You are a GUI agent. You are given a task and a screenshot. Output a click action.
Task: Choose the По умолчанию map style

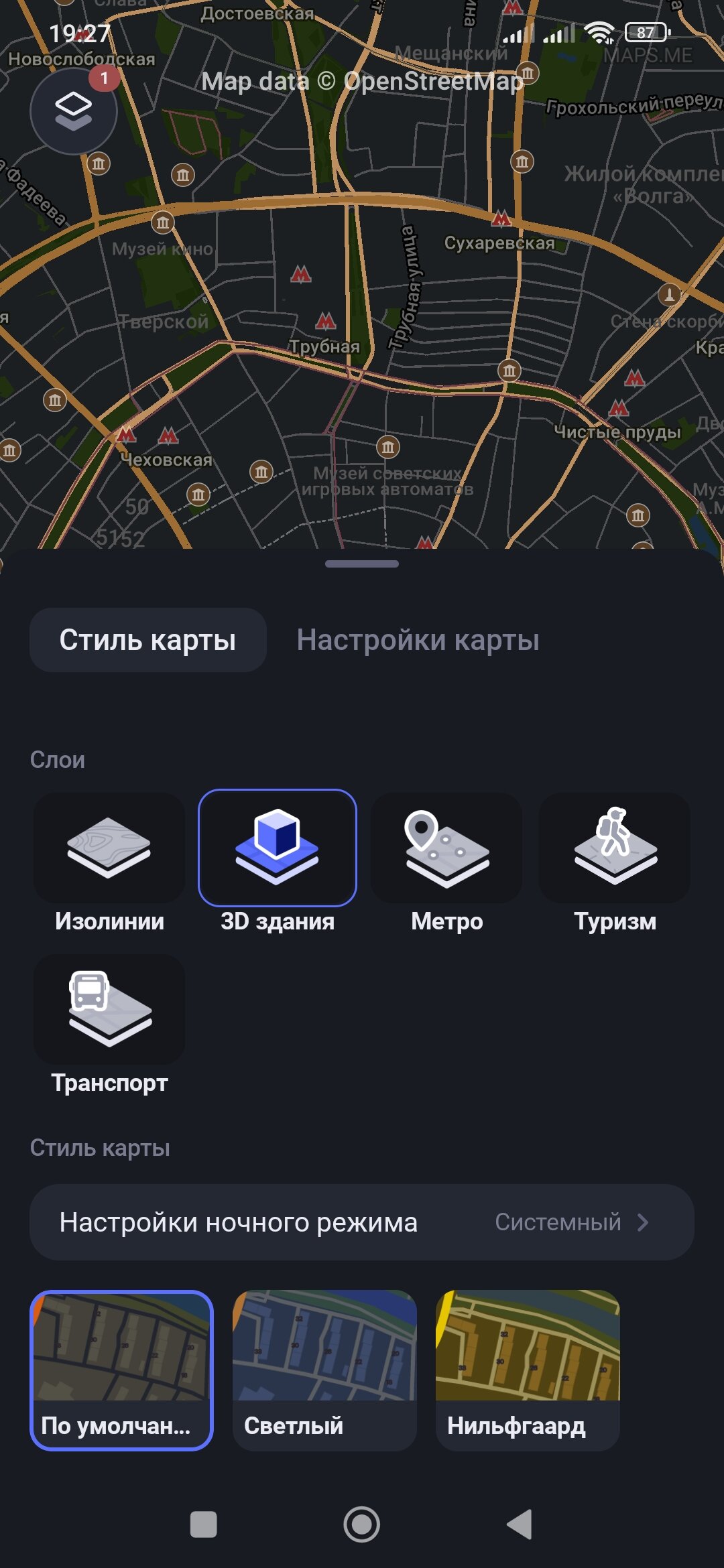pyautogui.click(x=121, y=1370)
